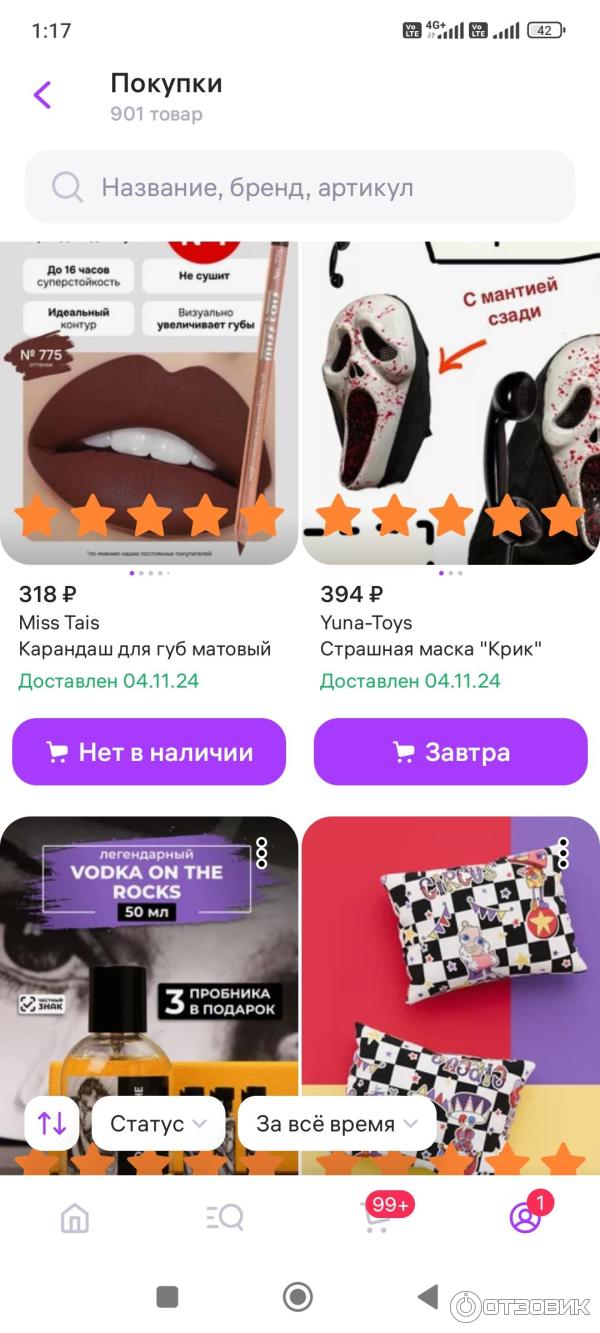Expand the Статус filter dropdown

[159, 1124]
